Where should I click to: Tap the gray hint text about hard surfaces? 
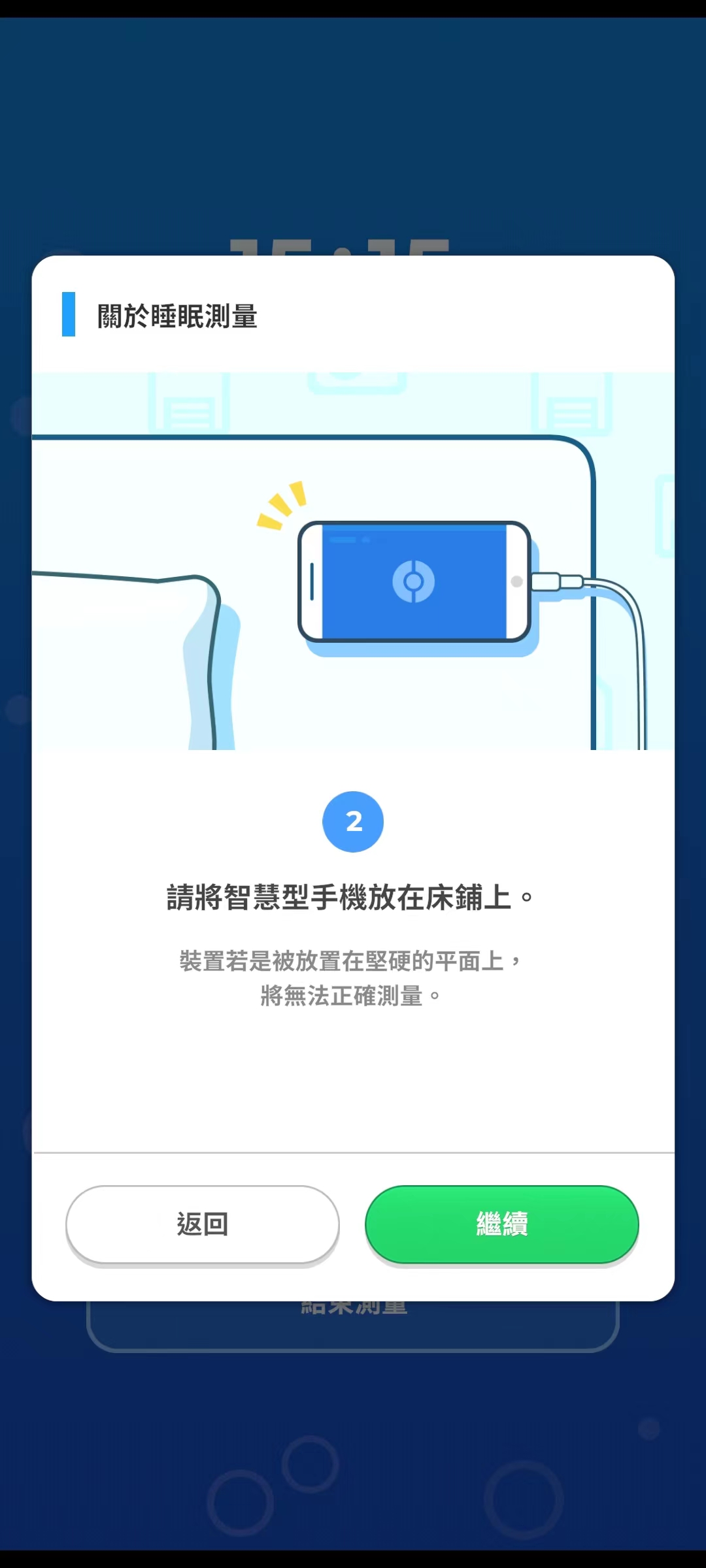[352, 977]
